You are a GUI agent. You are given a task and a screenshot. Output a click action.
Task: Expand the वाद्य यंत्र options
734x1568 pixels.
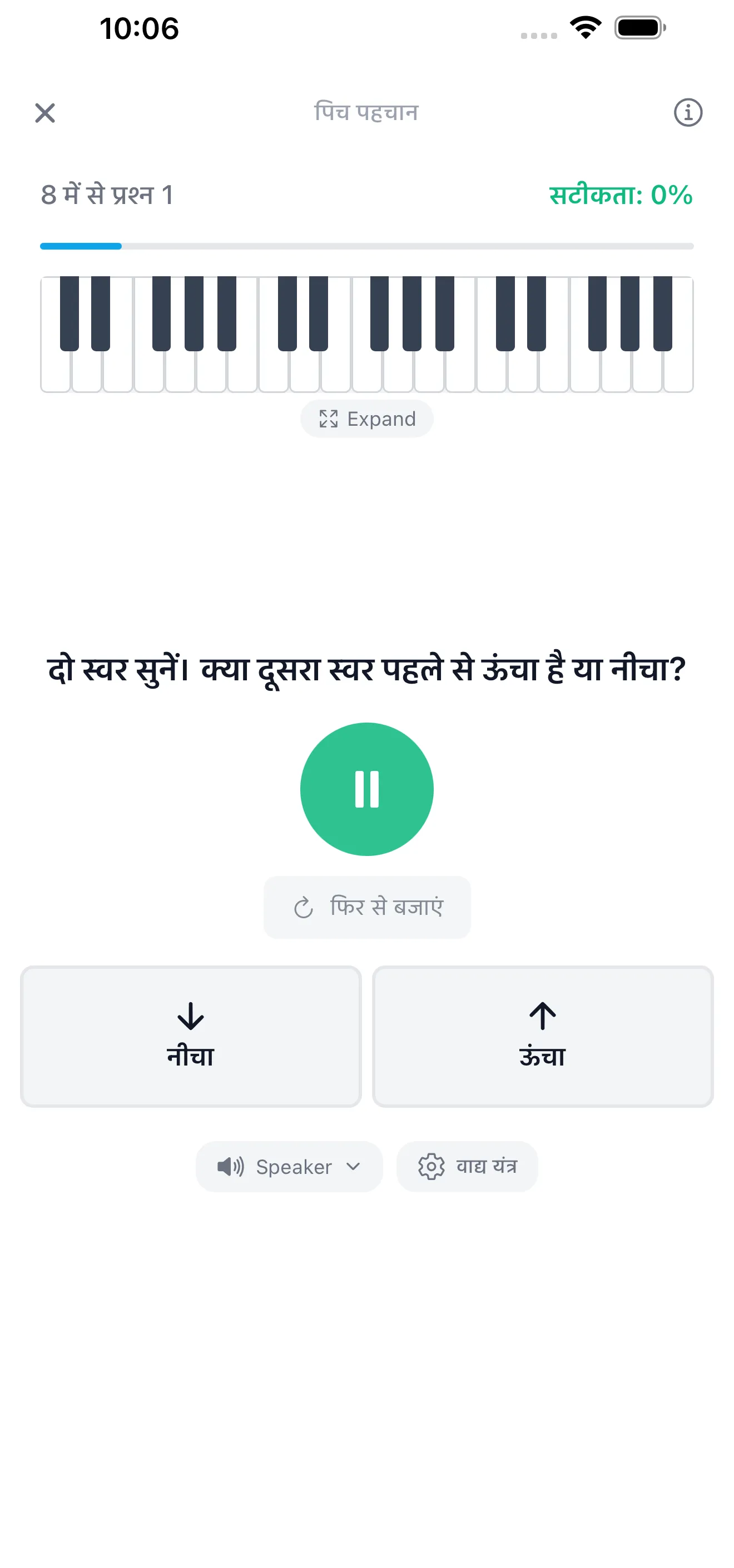[467, 1166]
